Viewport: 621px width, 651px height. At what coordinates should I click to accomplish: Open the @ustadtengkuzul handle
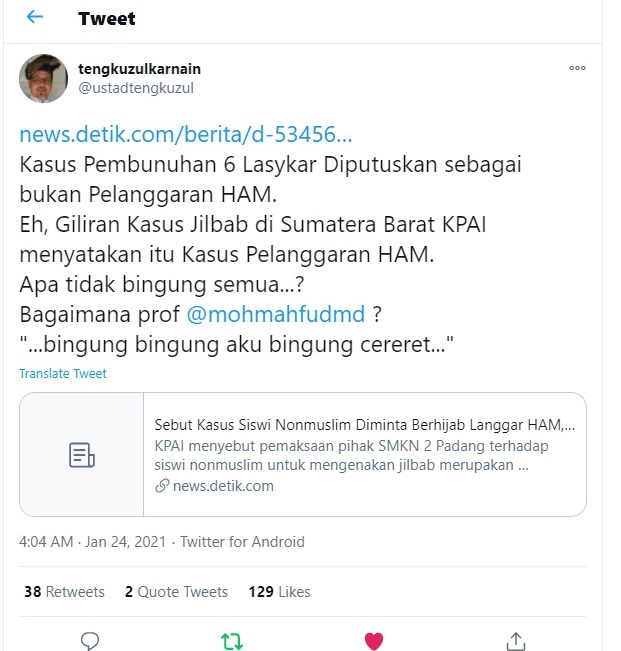click(x=135, y=87)
